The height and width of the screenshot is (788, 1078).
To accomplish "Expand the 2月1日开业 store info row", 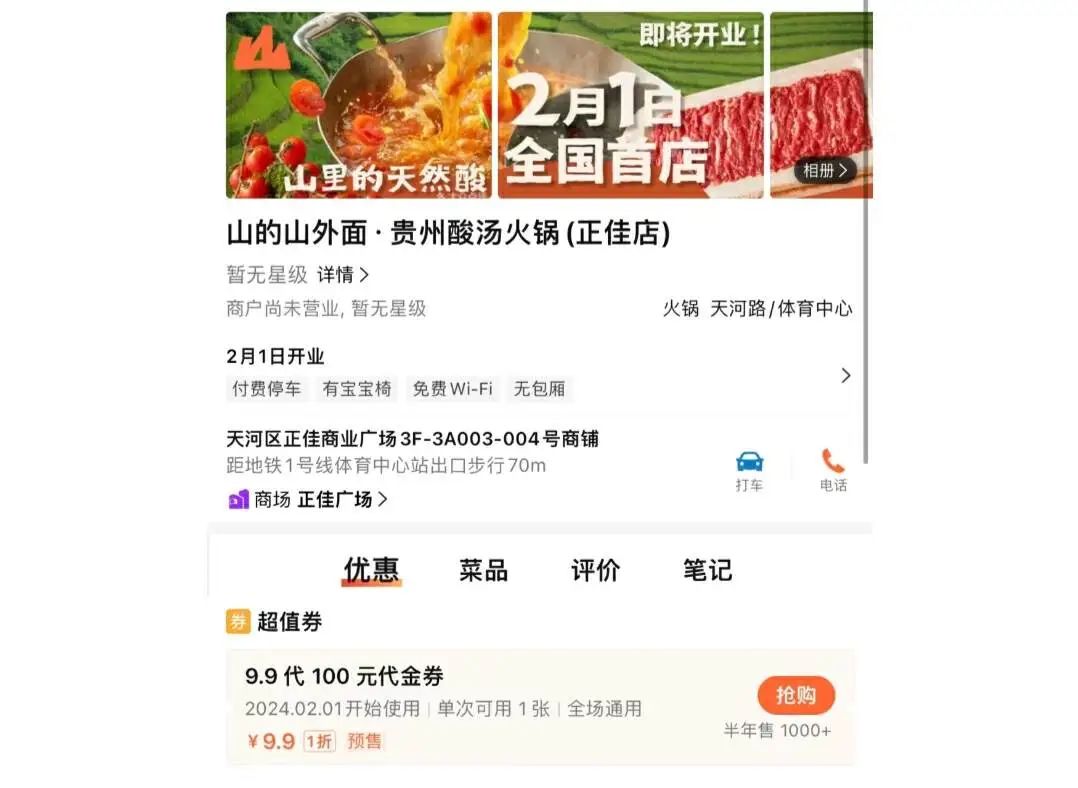I will 845,375.
